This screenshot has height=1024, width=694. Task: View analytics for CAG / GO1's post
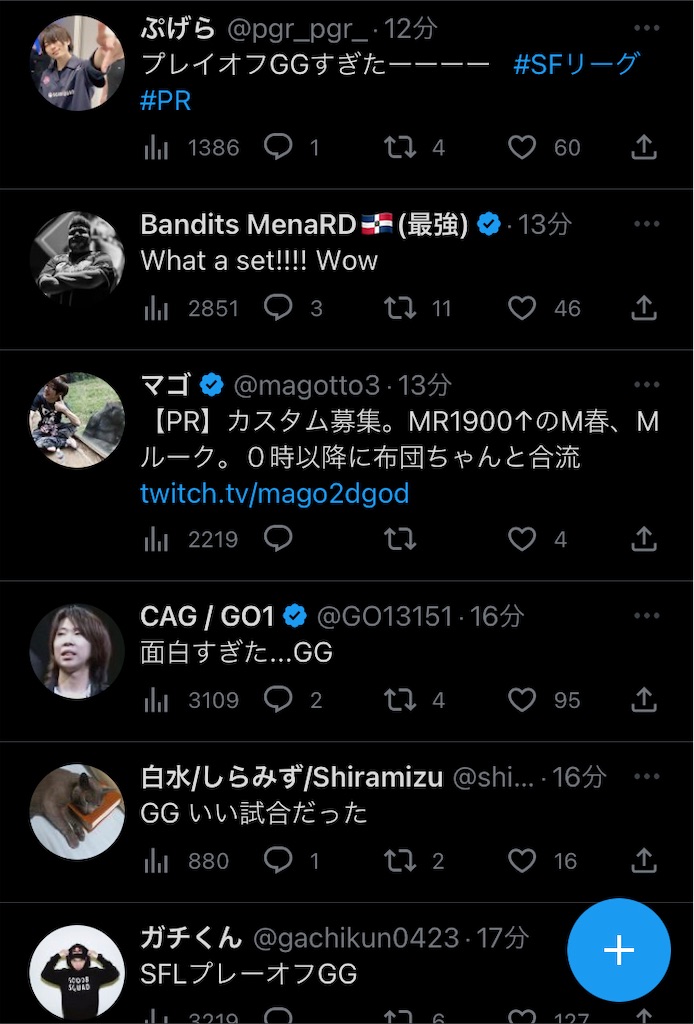coord(157,700)
